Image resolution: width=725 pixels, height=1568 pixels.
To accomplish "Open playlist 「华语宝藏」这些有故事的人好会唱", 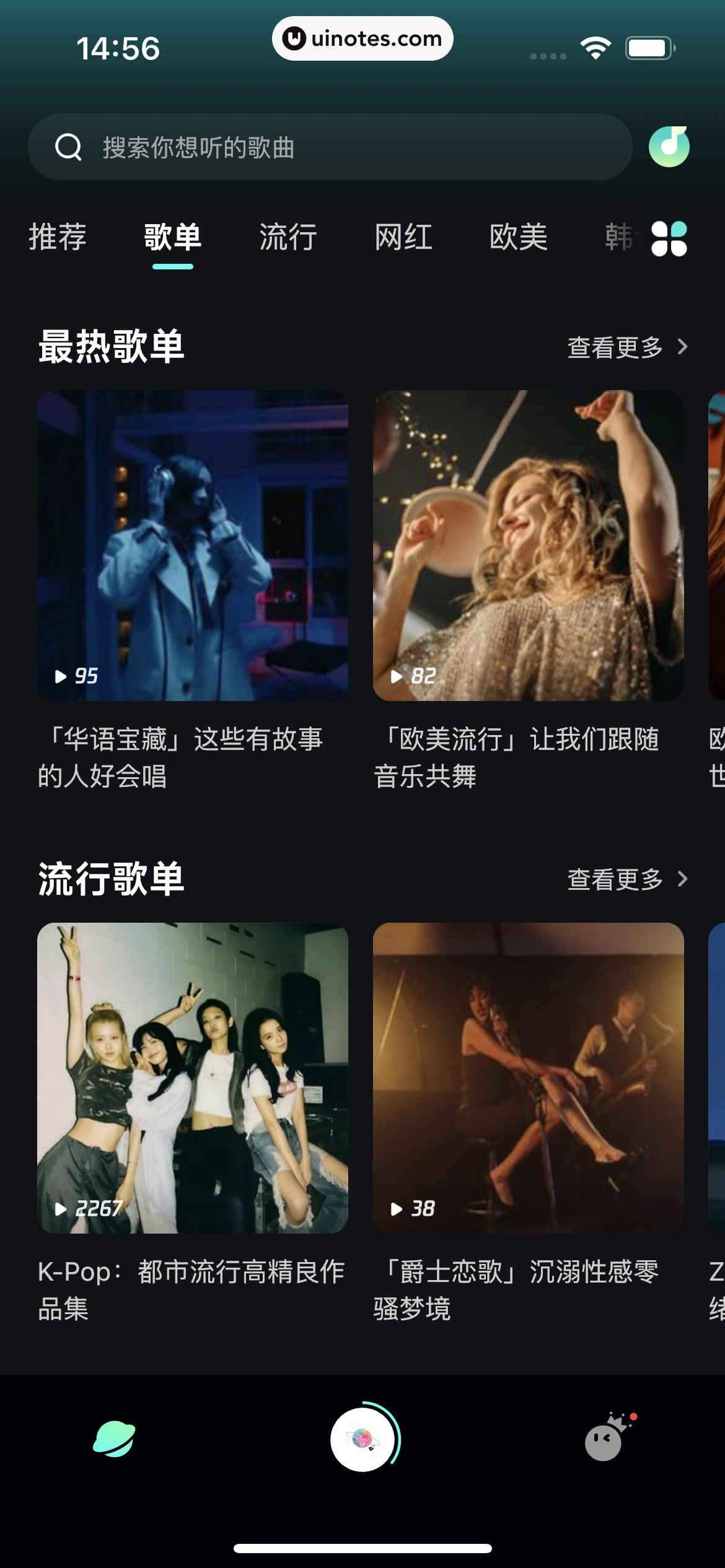I will 193,545.
